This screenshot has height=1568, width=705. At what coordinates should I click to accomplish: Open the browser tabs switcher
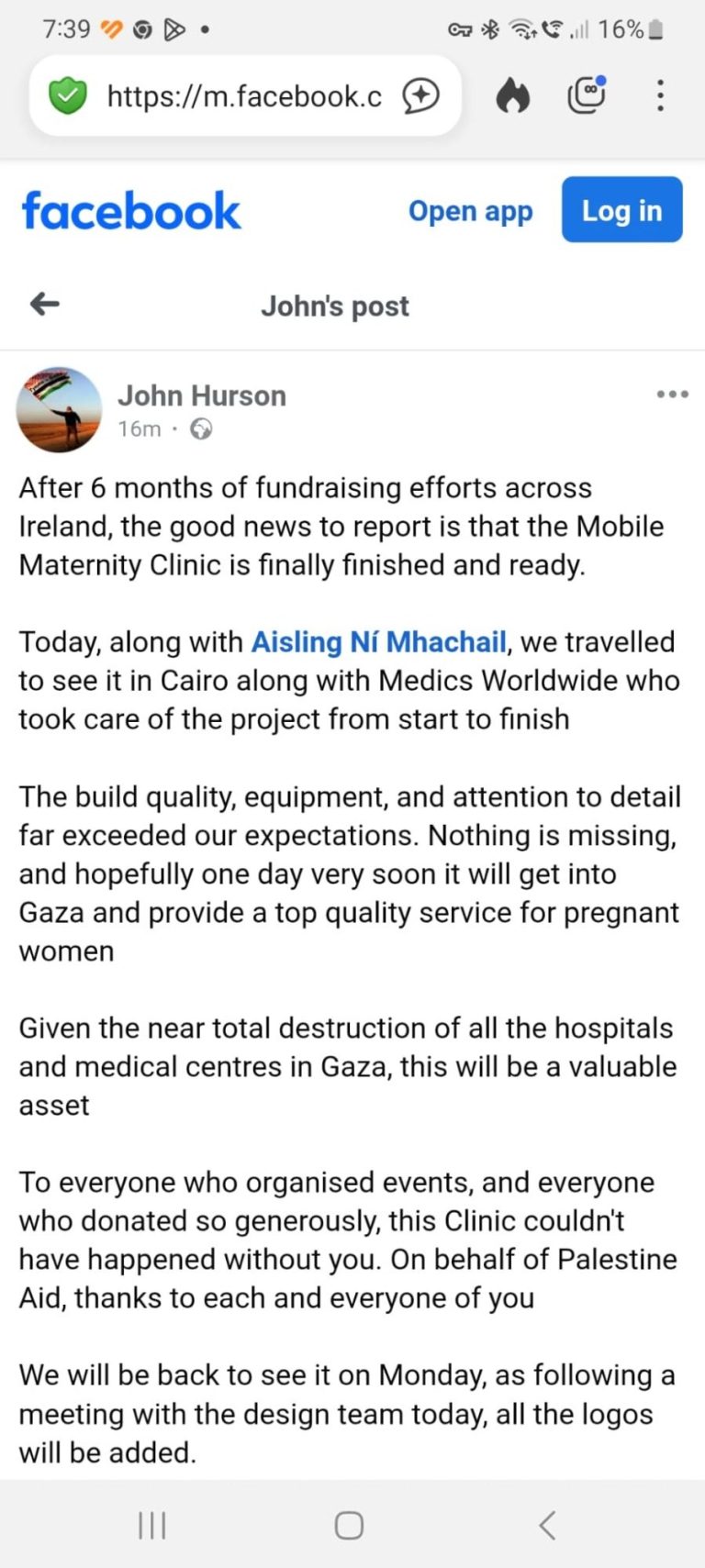[587, 95]
